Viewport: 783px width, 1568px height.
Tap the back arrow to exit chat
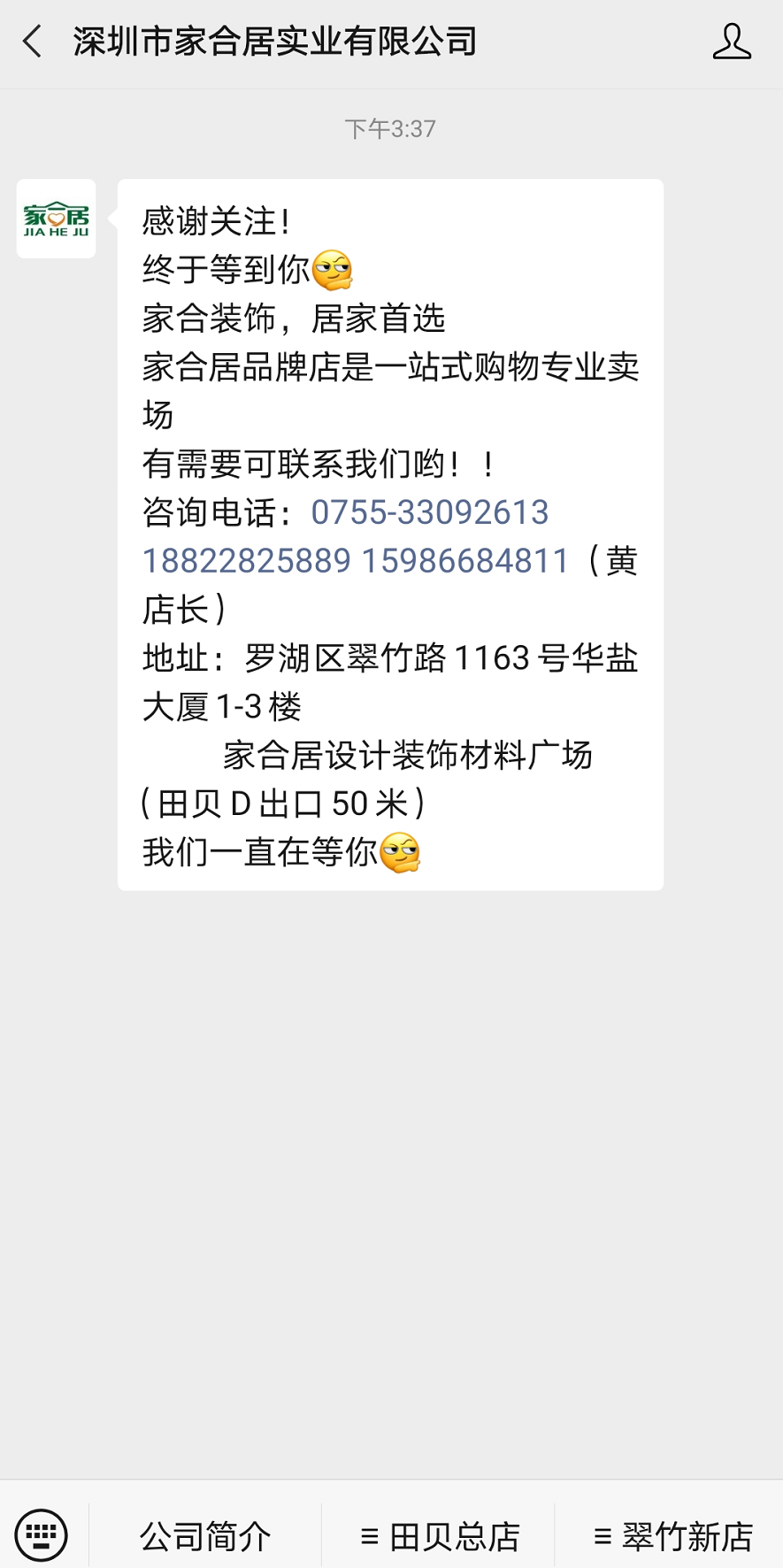tap(32, 41)
